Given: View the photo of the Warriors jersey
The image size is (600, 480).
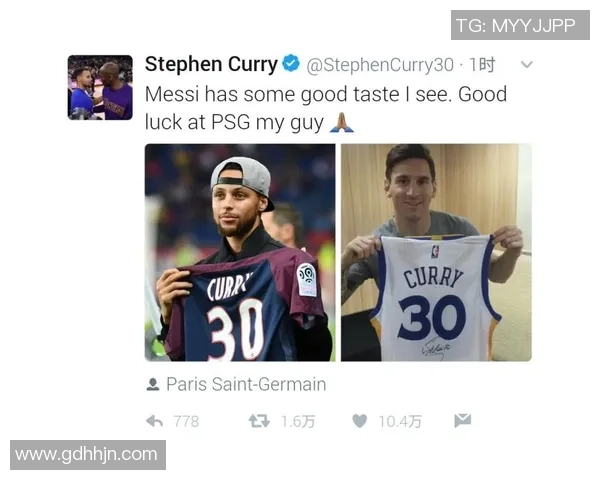Looking at the screenshot, I should tap(436, 252).
